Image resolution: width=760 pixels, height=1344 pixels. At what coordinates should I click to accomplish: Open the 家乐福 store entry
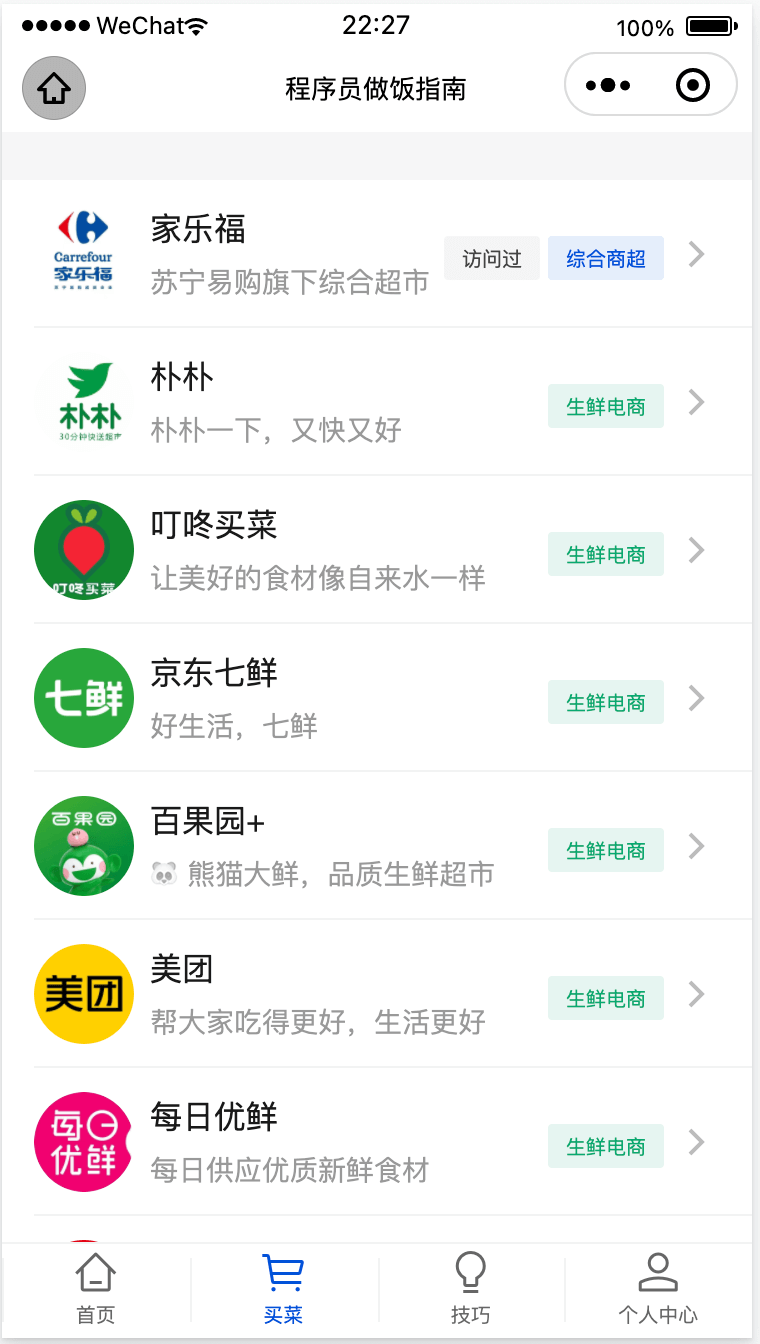[x=377, y=253]
